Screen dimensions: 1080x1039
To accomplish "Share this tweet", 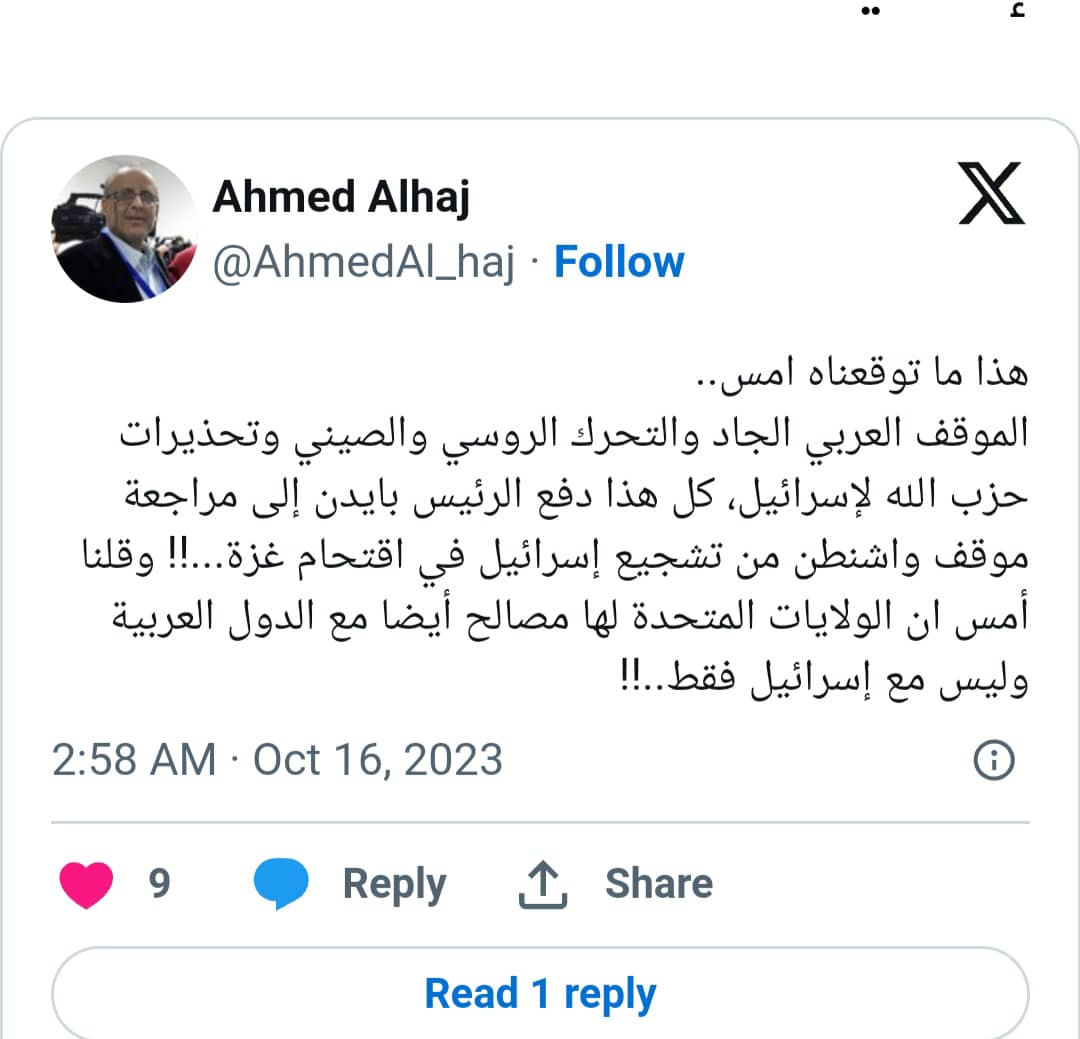I will coord(616,884).
